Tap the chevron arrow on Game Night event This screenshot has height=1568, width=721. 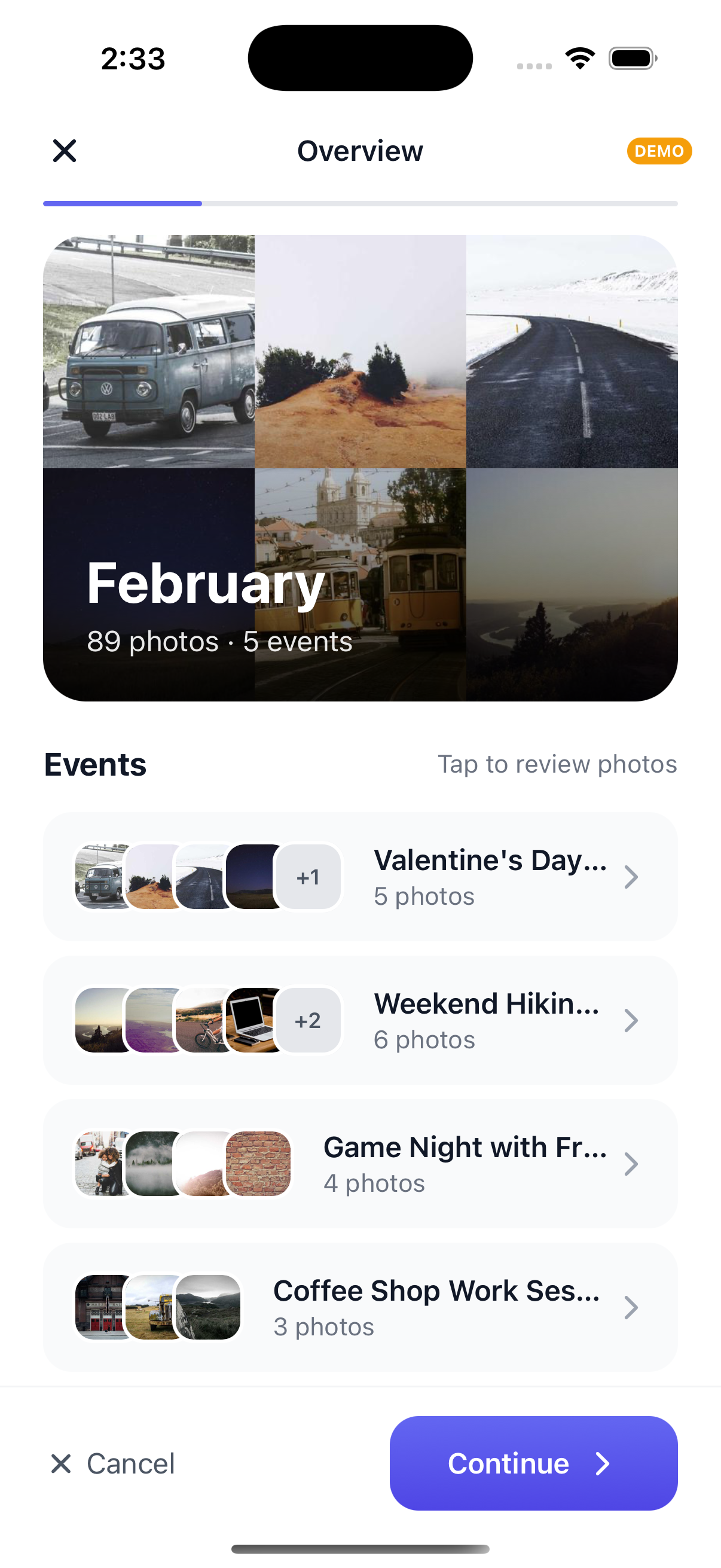pyautogui.click(x=631, y=1164)
